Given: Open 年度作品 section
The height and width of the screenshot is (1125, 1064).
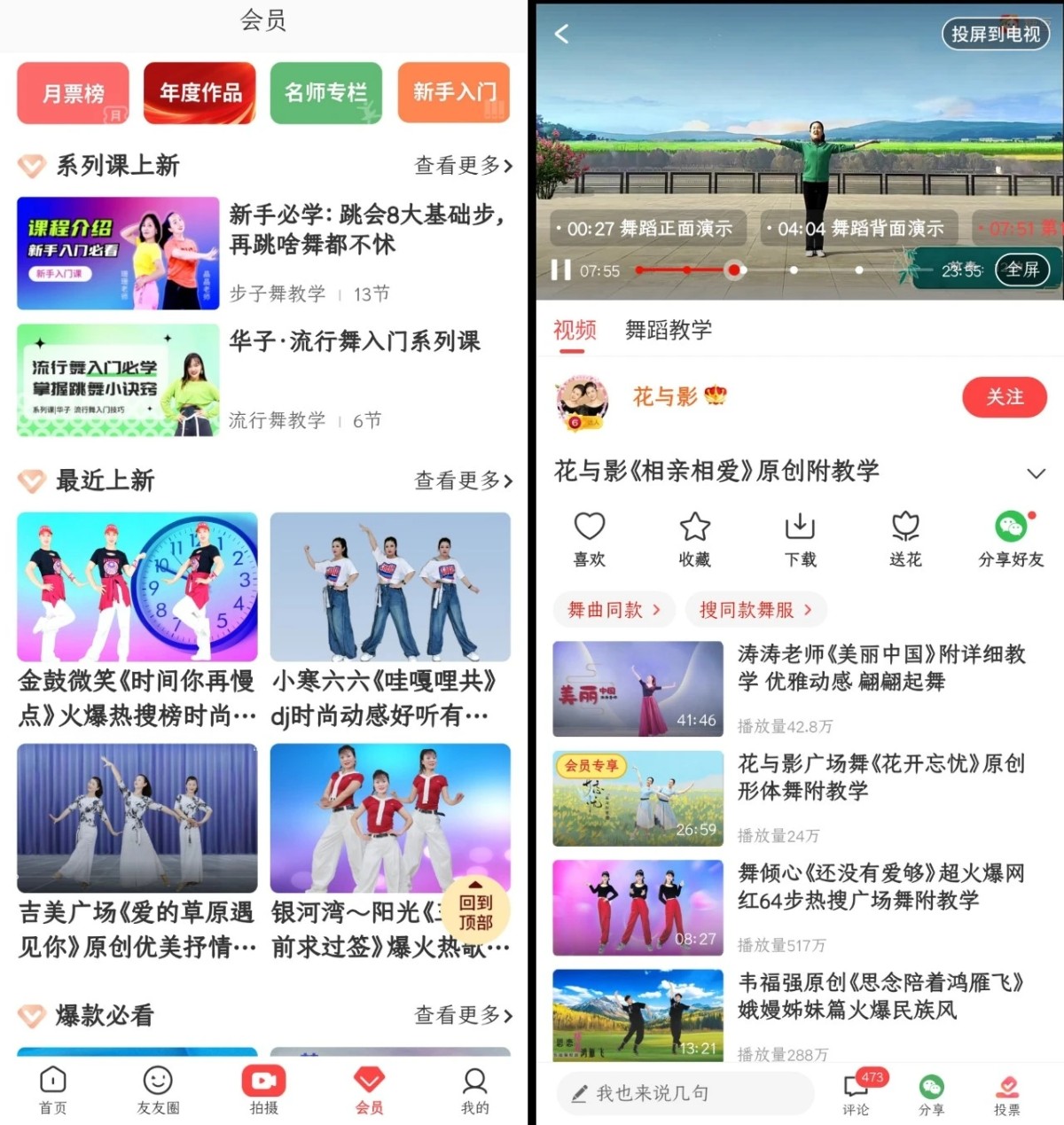Looking at the screenshot, I should coord(199,92).
